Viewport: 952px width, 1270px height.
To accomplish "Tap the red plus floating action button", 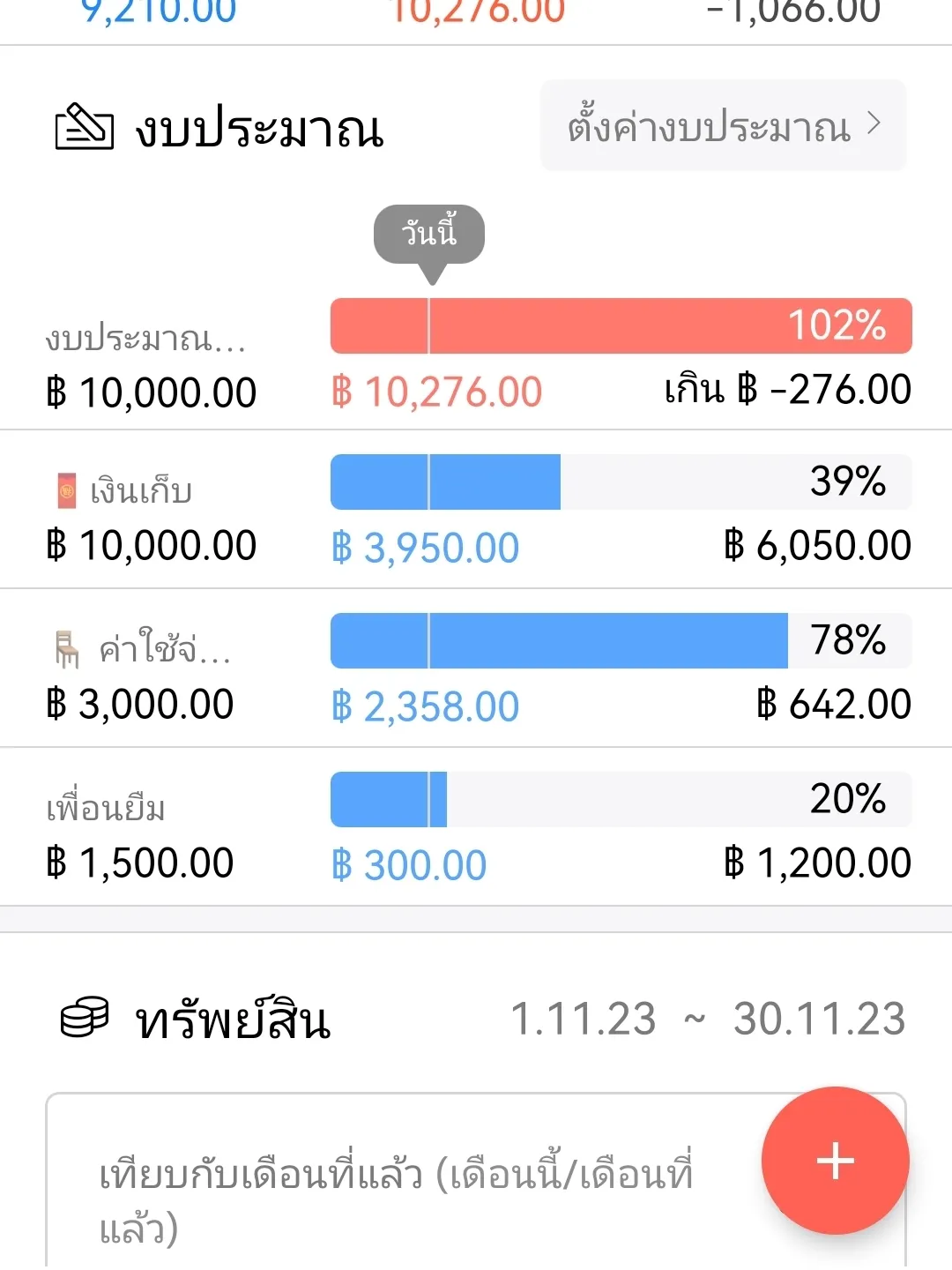I will [x=834, y=1161].
